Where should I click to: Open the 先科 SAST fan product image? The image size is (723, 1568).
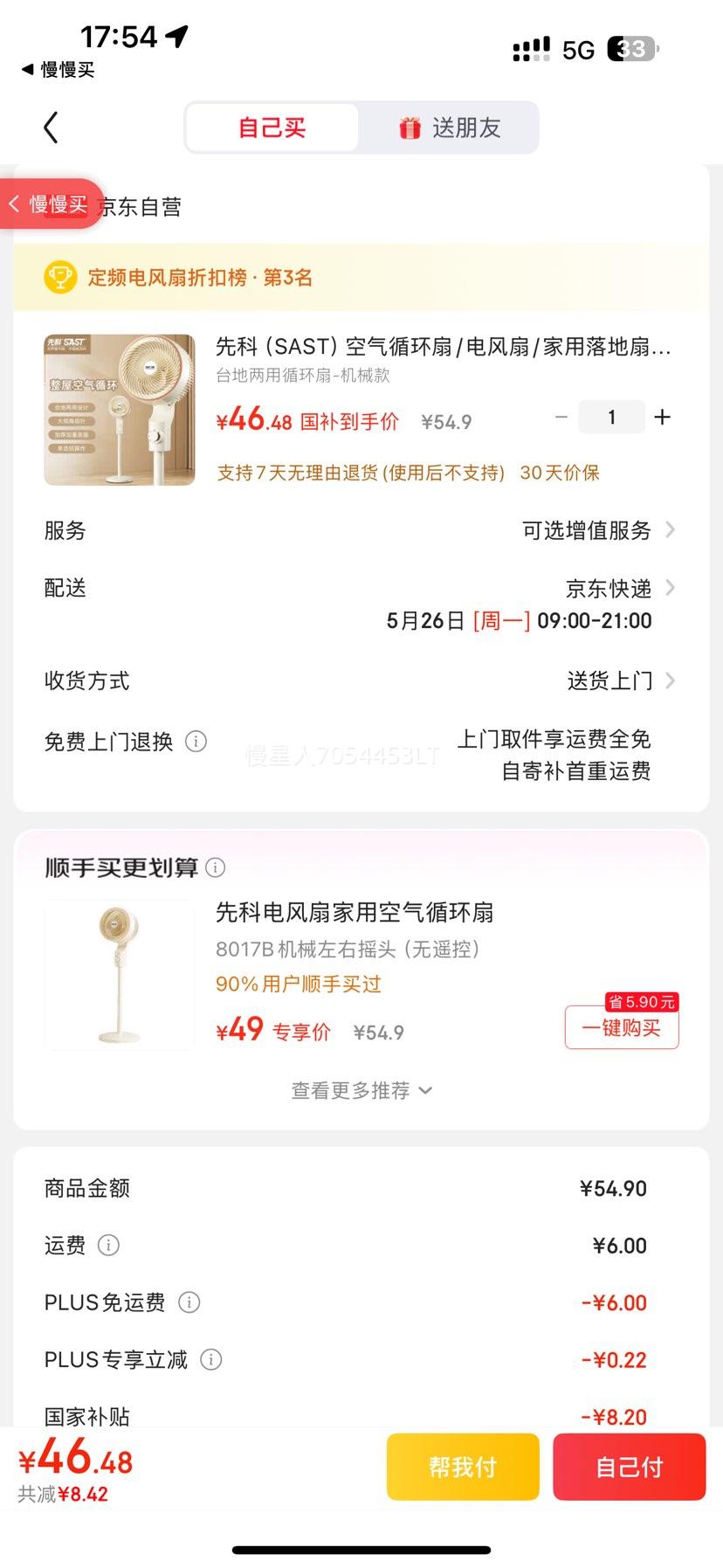click(120, 410)
